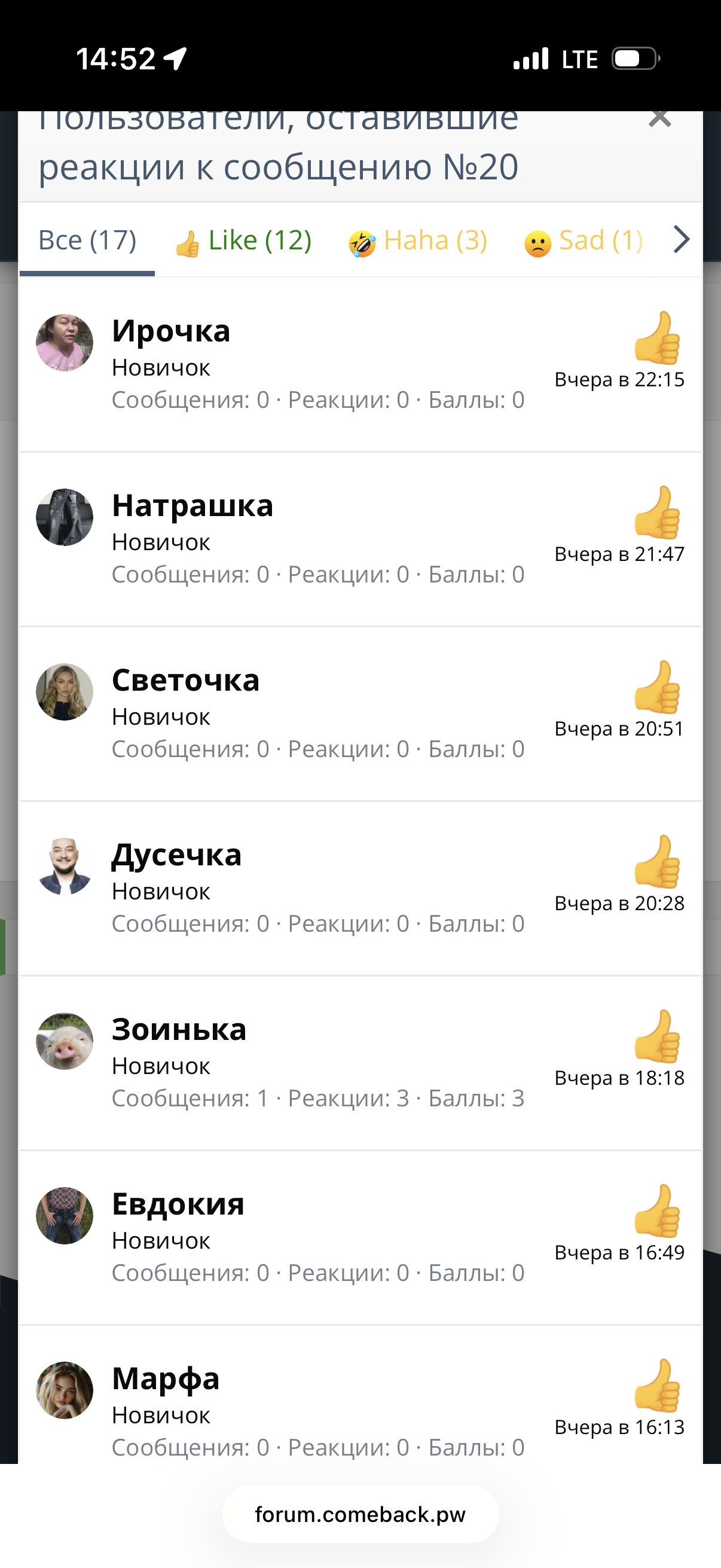Open Дусечка's profile name link
This screenshot has height=1568, width=721.
pos(176,855)
